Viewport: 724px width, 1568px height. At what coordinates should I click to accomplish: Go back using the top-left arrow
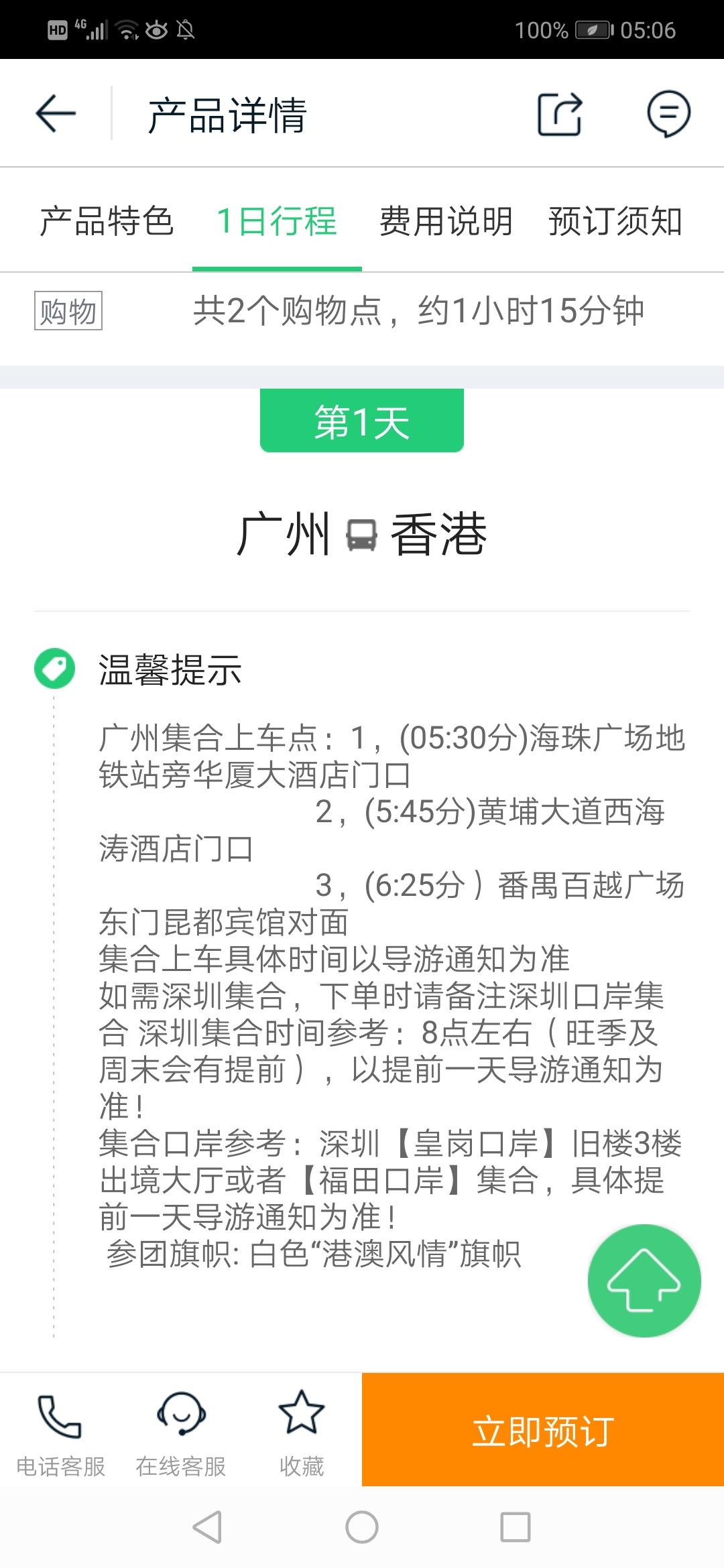tap(56, 113)
